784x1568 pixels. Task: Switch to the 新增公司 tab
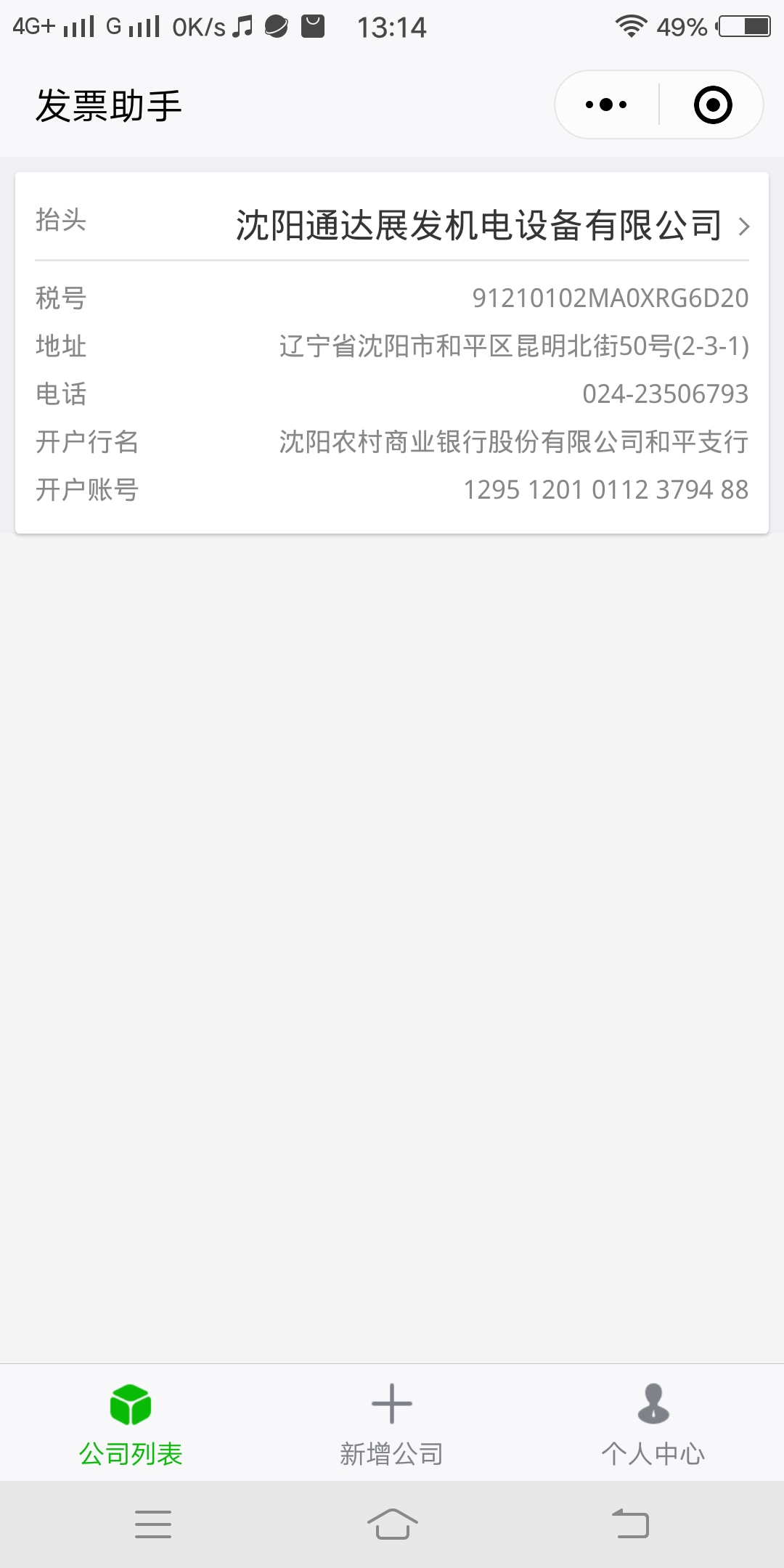[x=392, y=1424]
